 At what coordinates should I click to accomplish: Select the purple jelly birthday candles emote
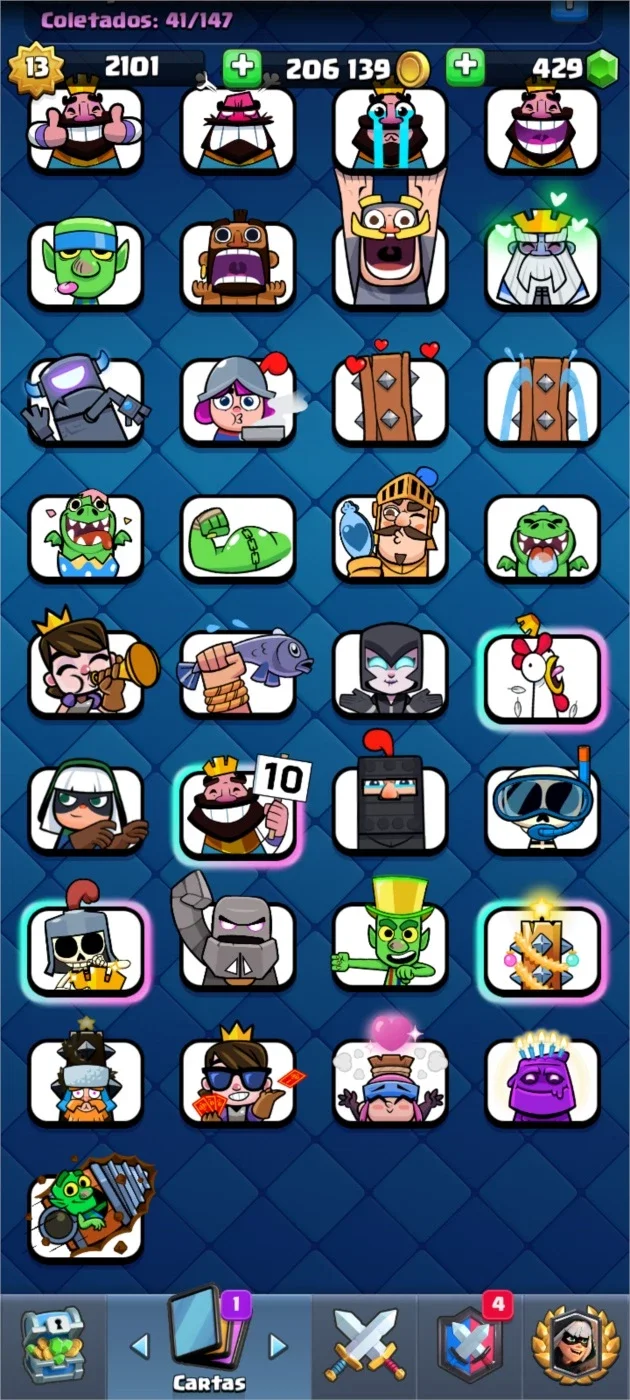[x=543, y=1080]
